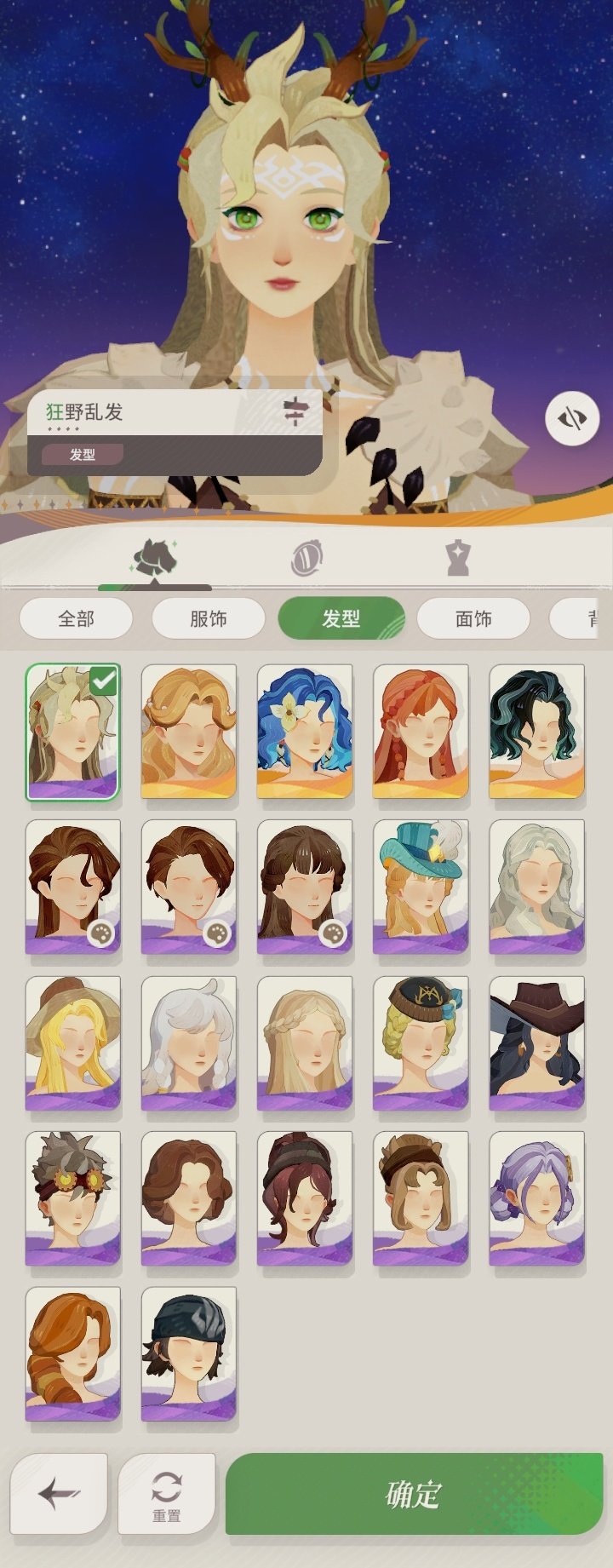Toggle selection of the blue flower hairstyle
This screenshot has height=1568, width=613.
tap(306, 731)
